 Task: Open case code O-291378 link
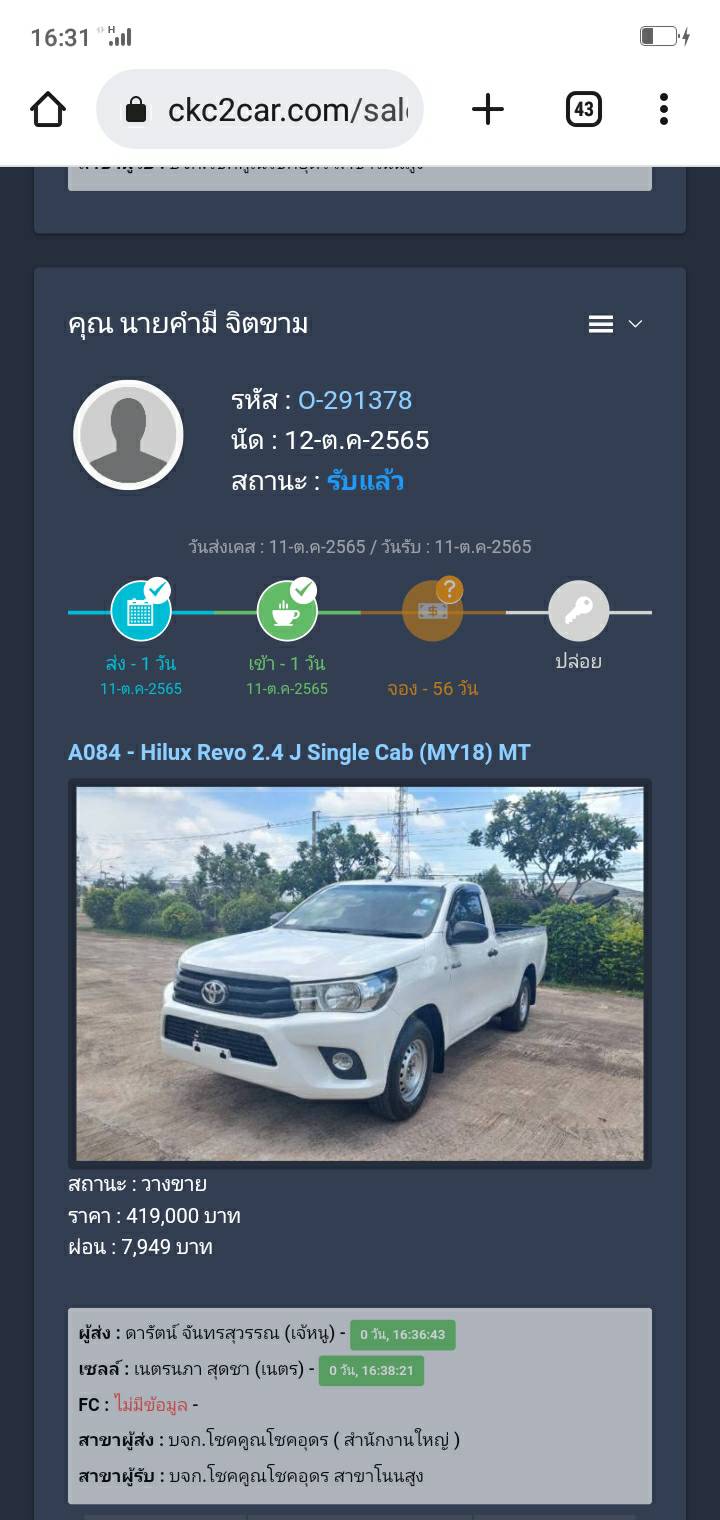click(355, 400)
